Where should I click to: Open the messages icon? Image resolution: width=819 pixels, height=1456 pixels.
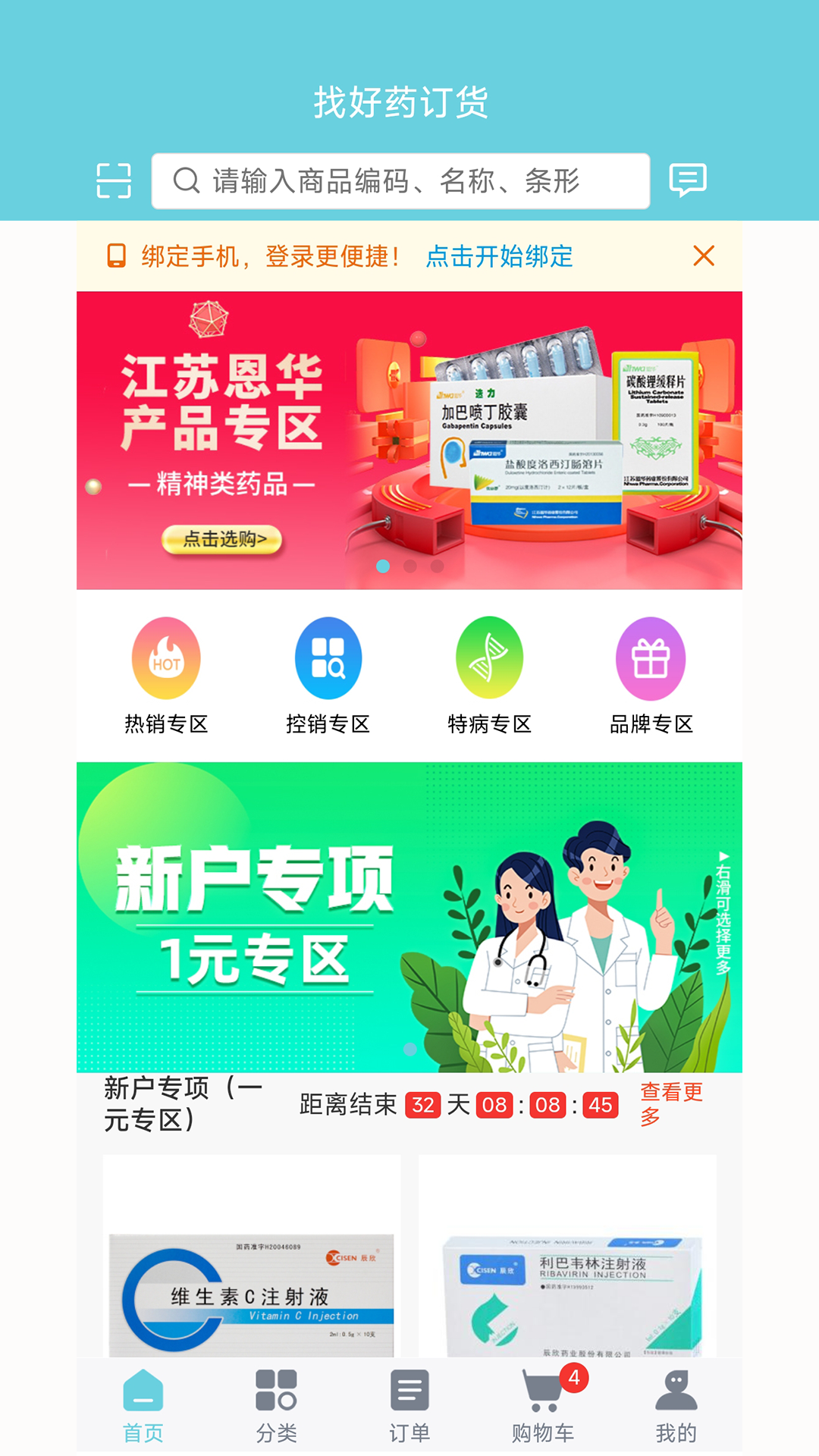point(688,180)
